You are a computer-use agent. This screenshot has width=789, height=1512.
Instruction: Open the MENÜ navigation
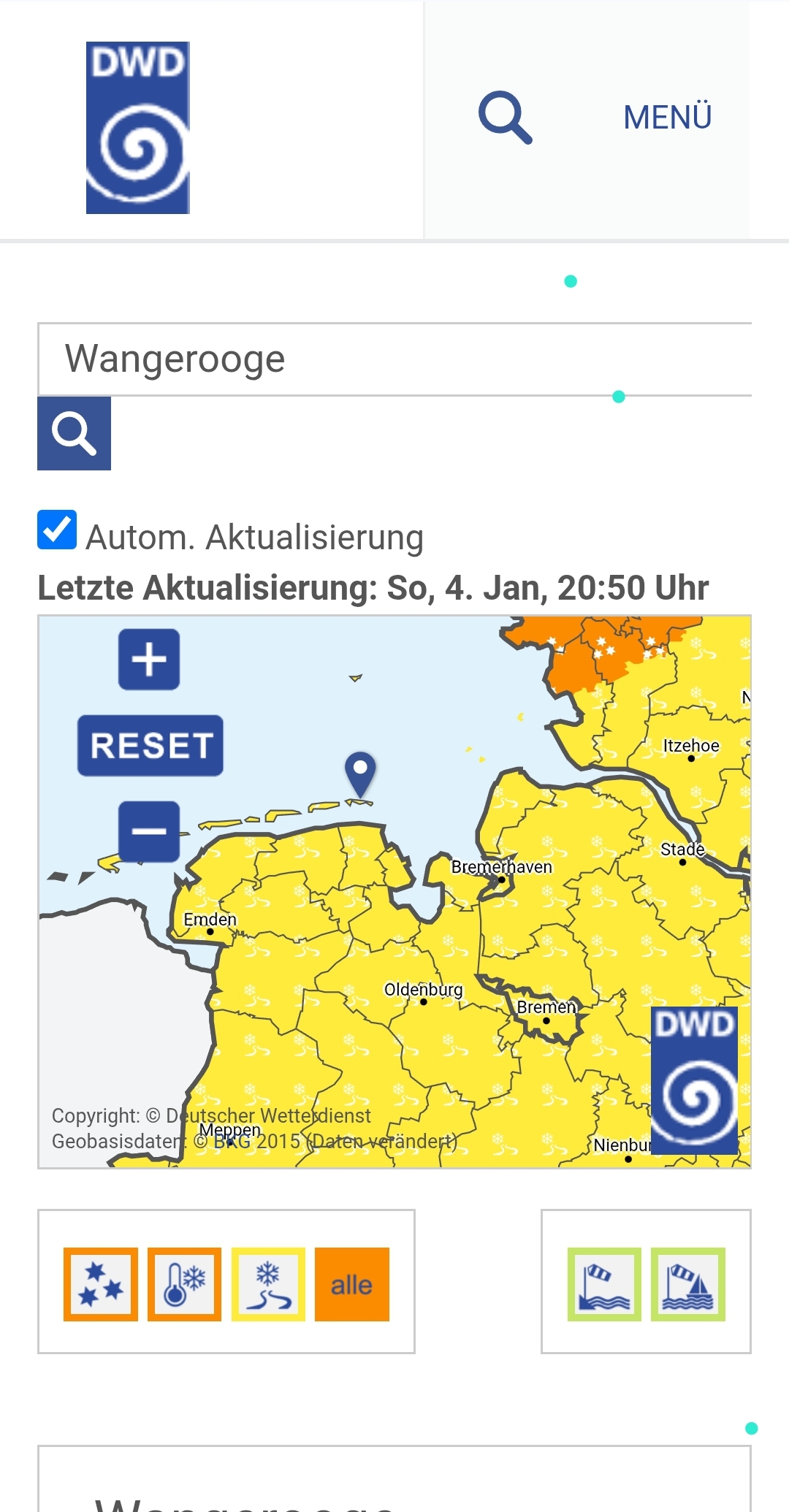667,117
